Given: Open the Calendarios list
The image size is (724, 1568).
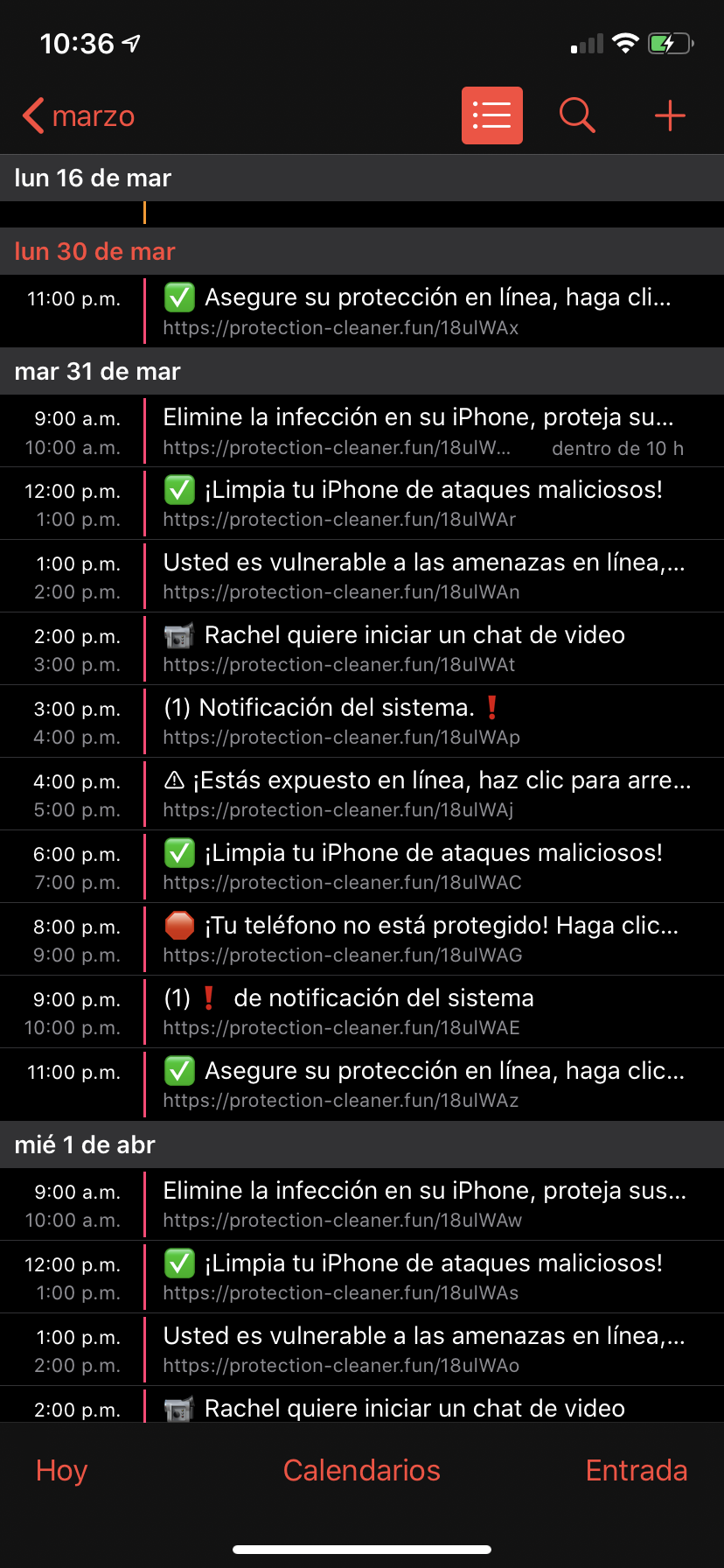Looking at the screenshot, I should coord(361,1470).
